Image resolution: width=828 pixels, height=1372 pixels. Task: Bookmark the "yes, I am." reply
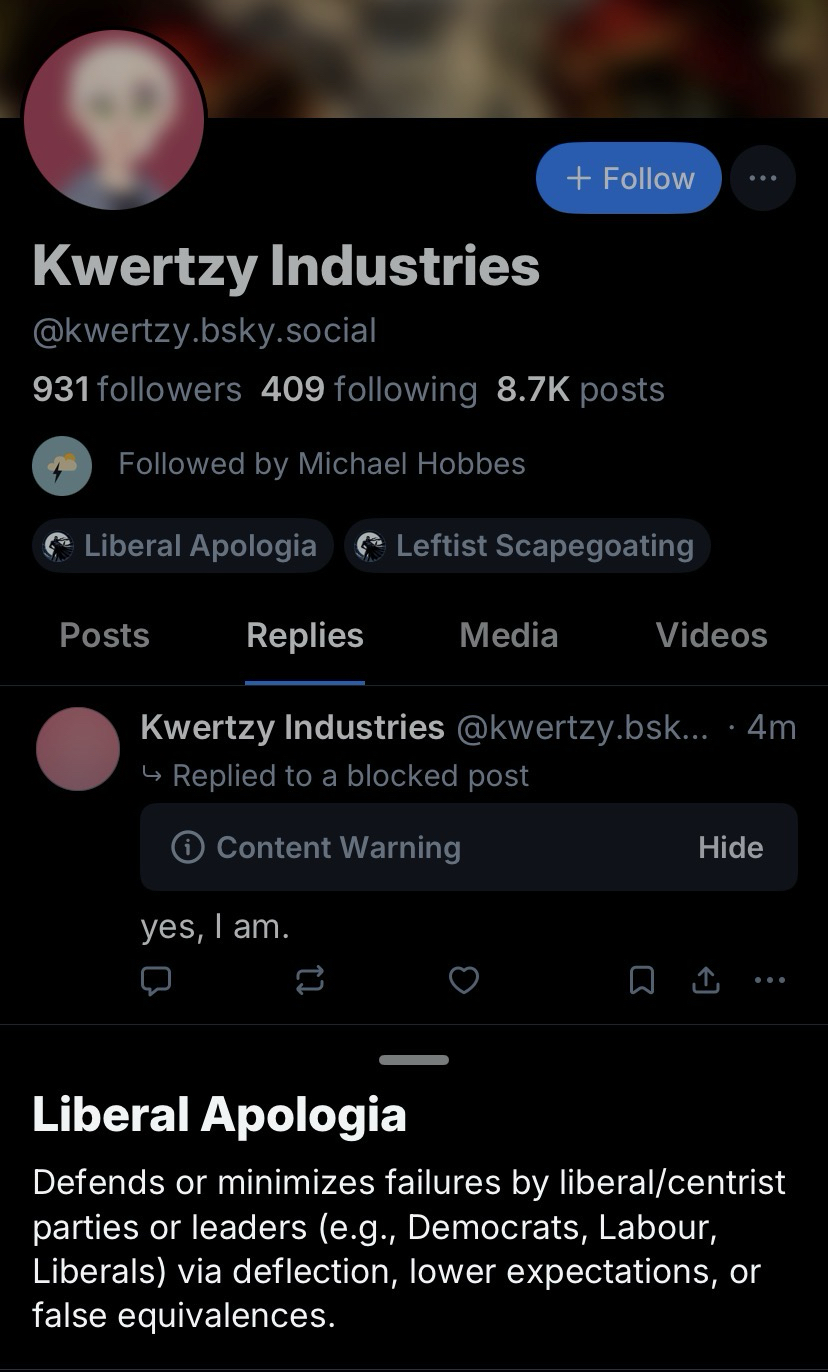click(x=642, y=981)
